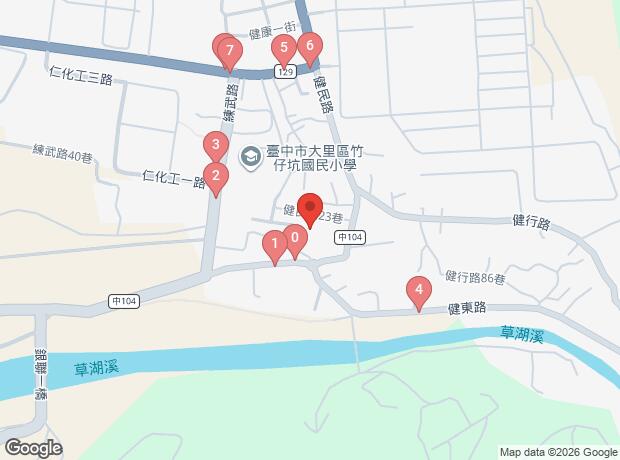Screen dimensions: 620x460
Task: Open map marker number 6
Action: coord(310,45)
